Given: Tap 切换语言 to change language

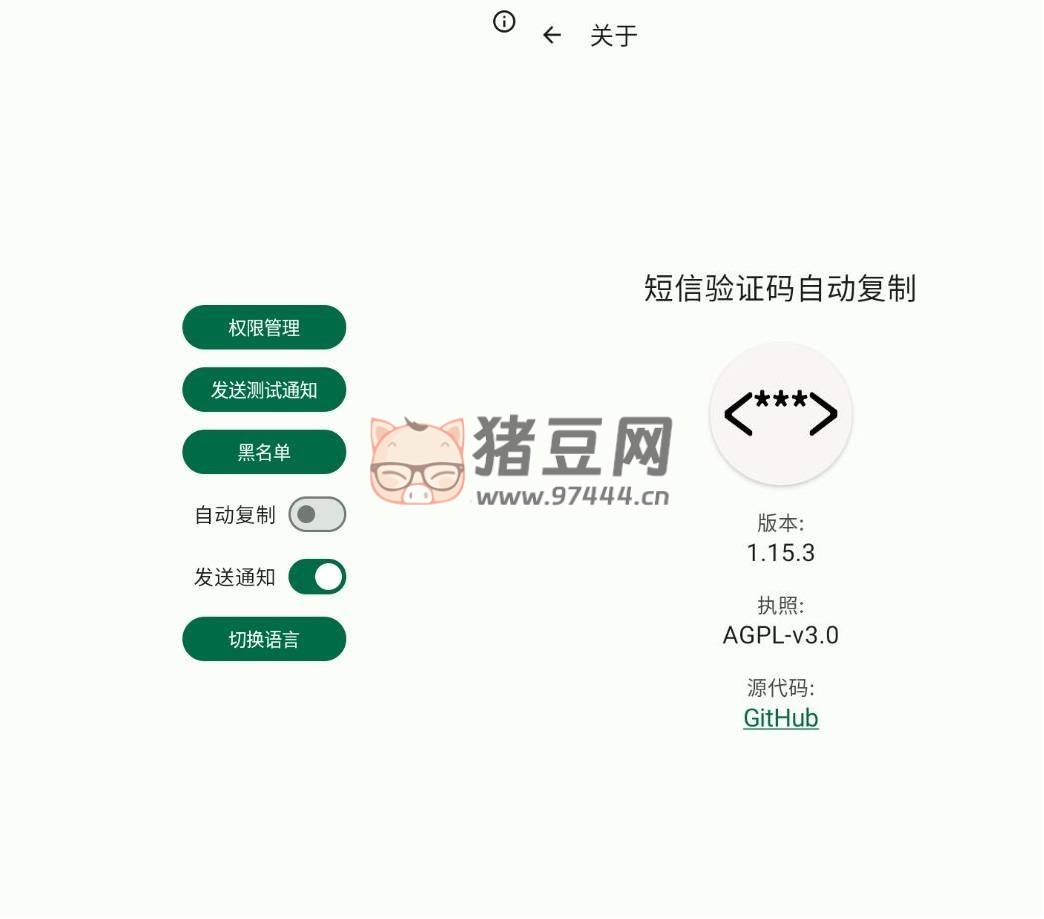Looking at the screenshot, I should click(264, 639).
